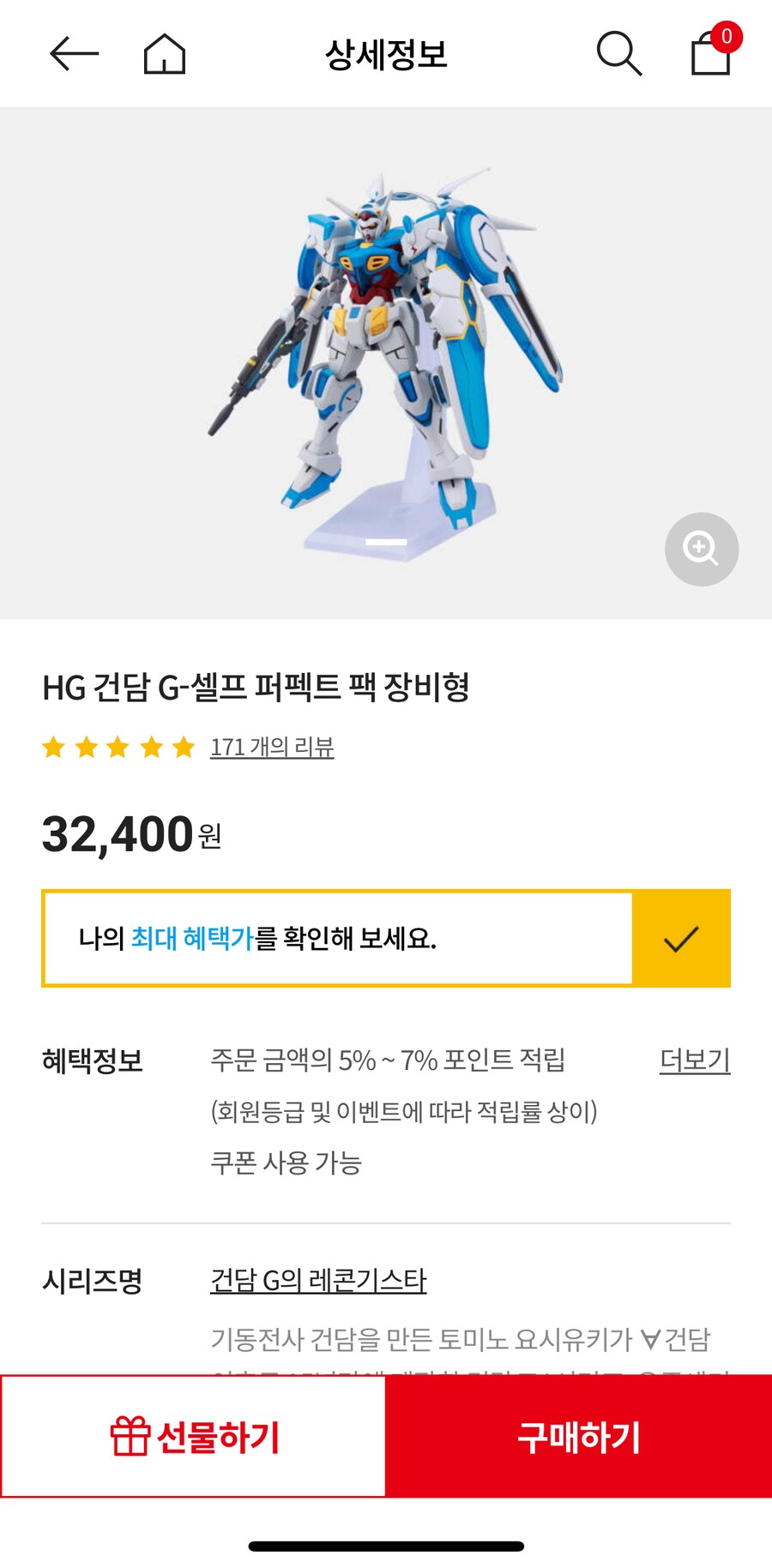Tap the back arrow in the header
772x1568 pixels.
75,53
